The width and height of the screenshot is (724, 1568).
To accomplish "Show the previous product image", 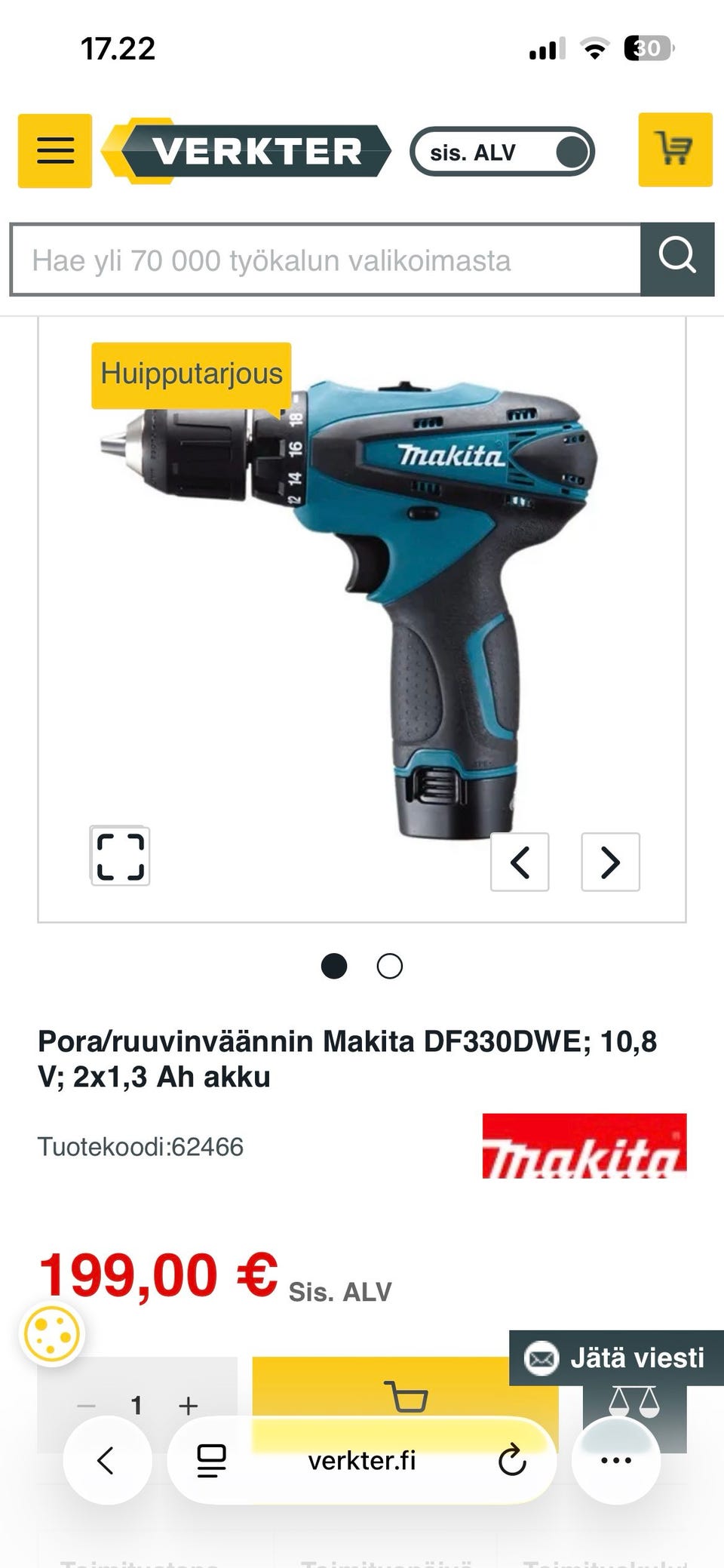I will (520, 862).
